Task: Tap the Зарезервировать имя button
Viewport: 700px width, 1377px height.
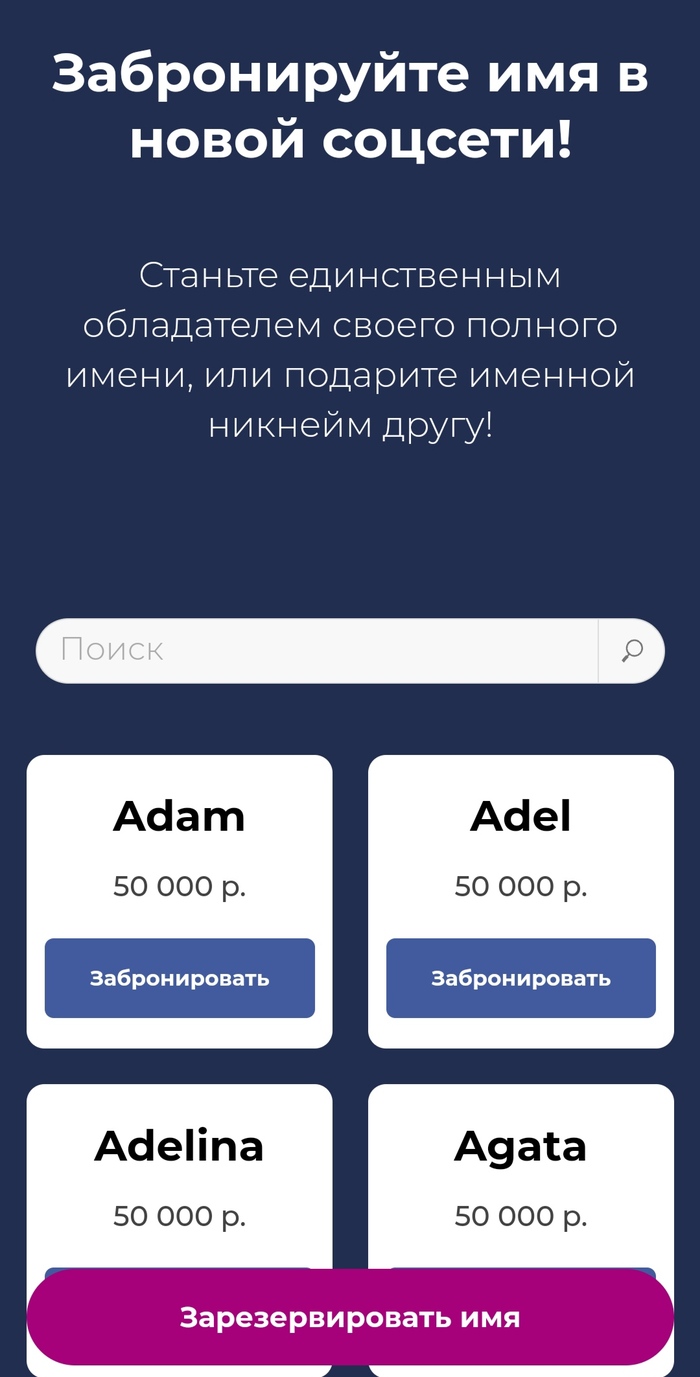Action: point(350,1317)
